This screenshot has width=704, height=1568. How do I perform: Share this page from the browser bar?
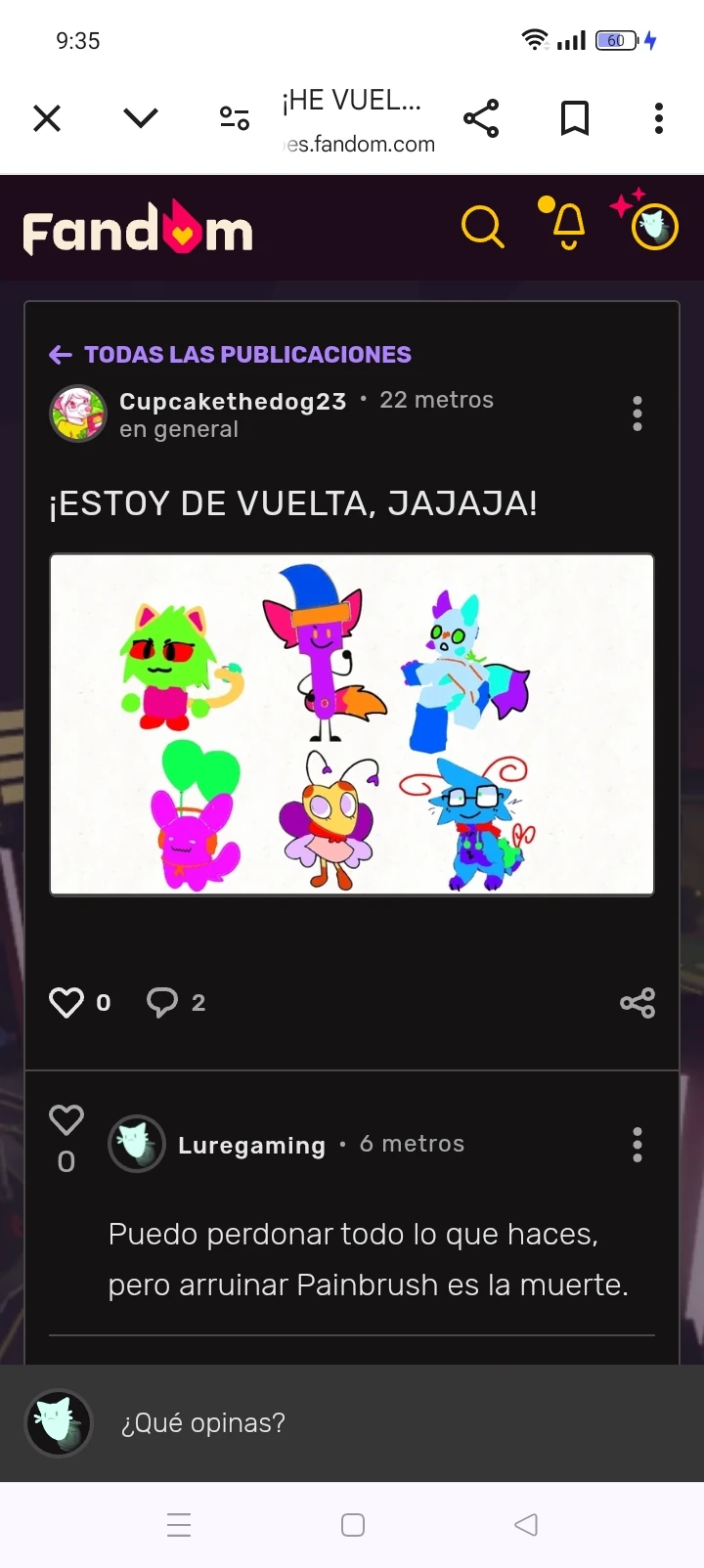coord(481,119)
